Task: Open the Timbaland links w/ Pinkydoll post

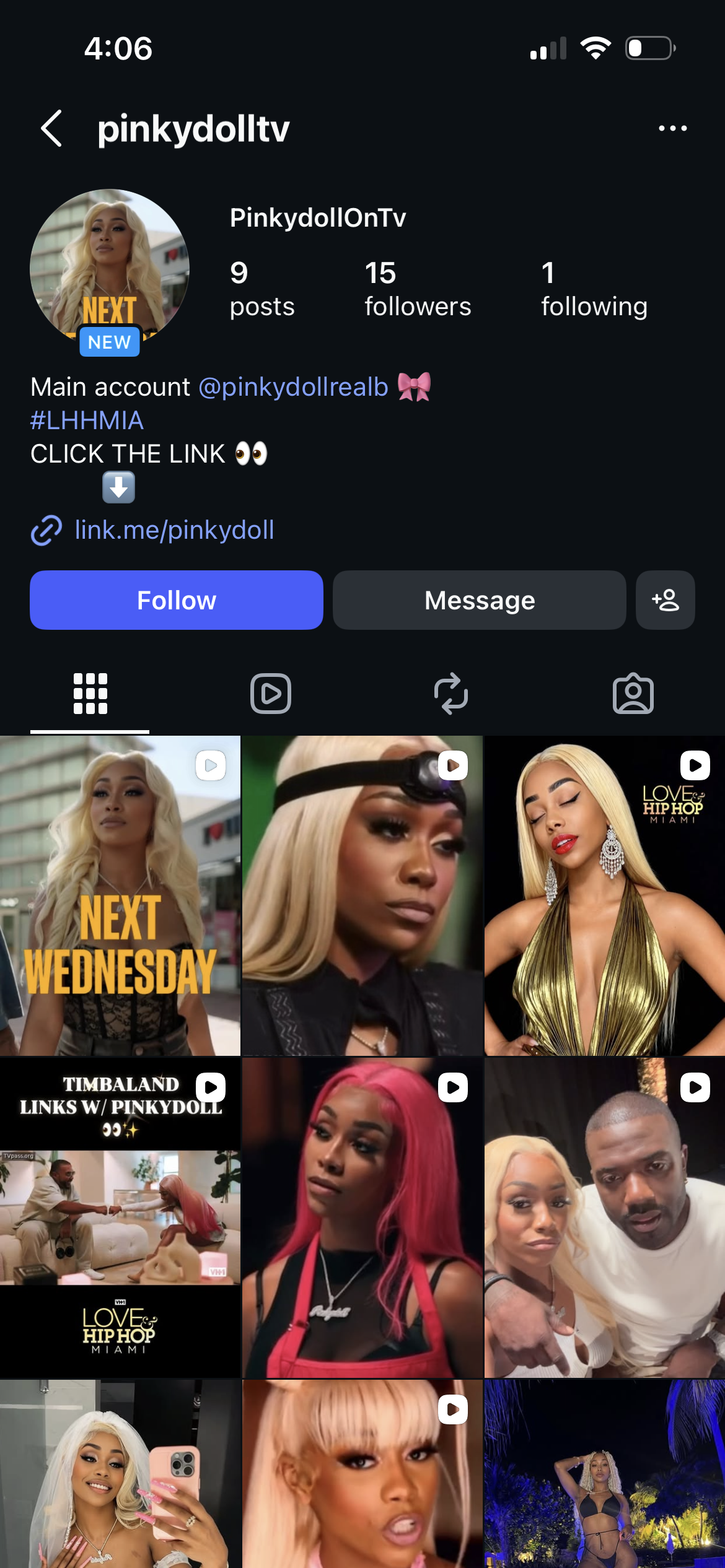Action: pyautogui.click(x=120, y=1217)
